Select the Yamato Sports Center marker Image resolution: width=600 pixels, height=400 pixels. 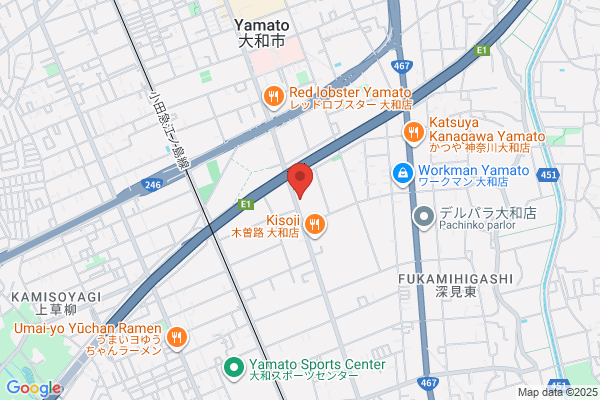[234, 368]
